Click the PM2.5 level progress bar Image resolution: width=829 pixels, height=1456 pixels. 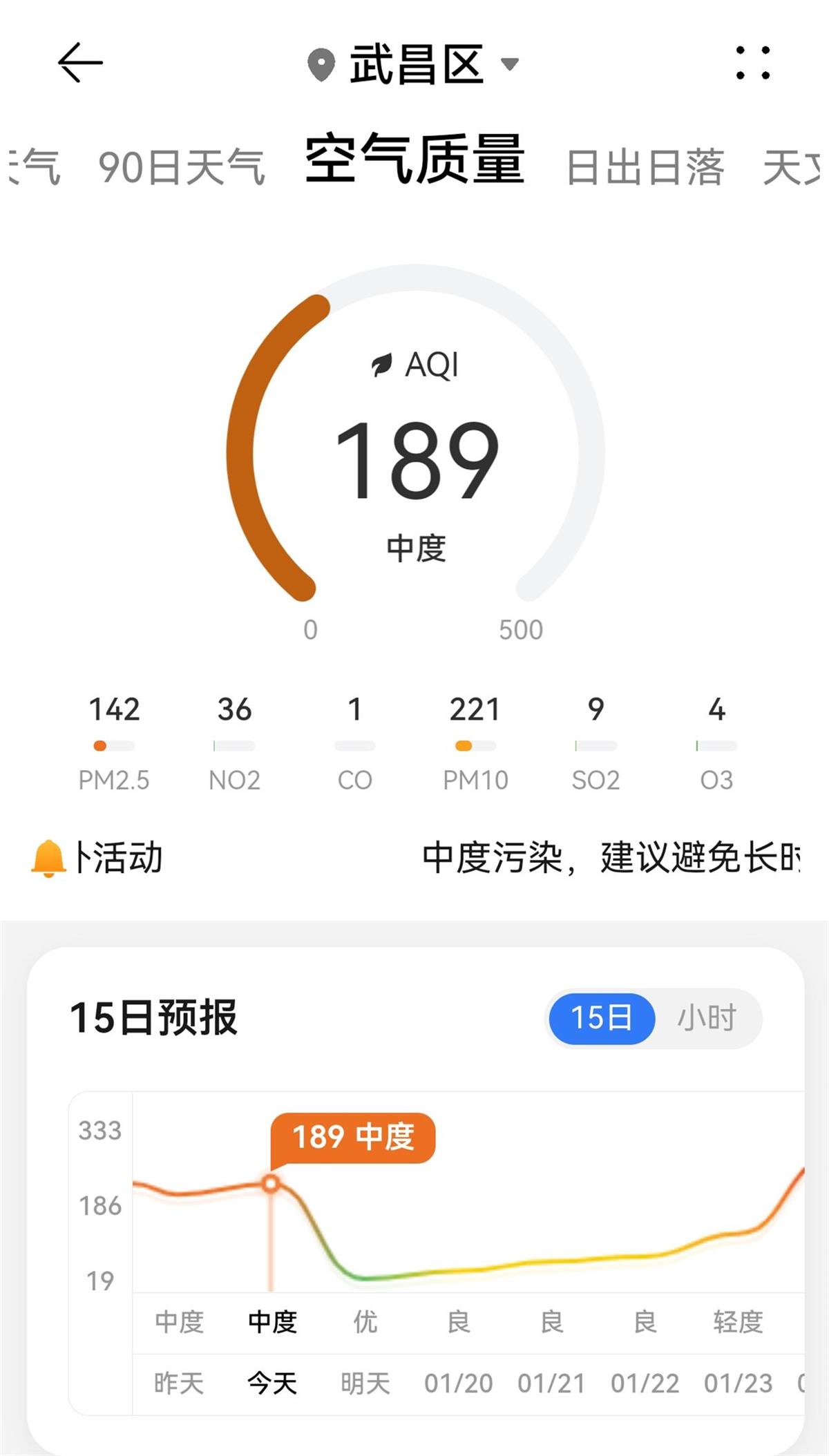coord(115,746)
